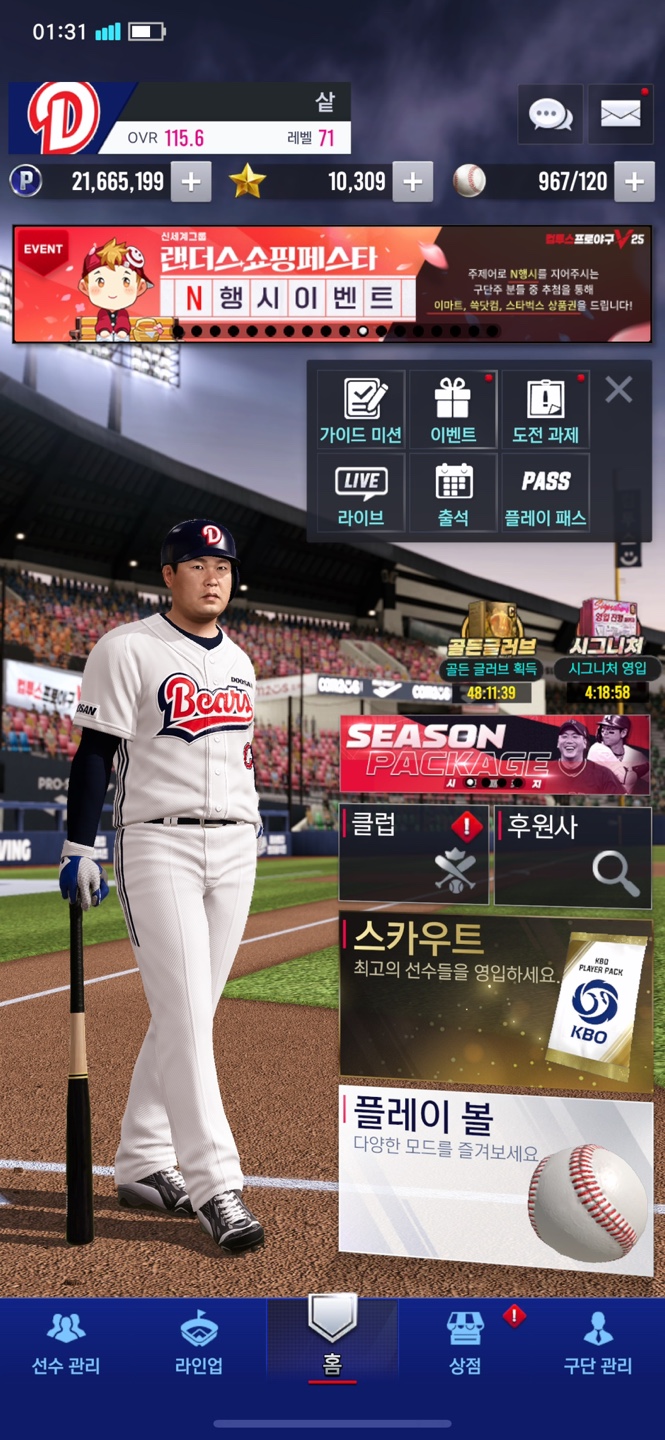Open the SEASON PACKAGE banner
665x1440 pixels.
click(495, 754)
